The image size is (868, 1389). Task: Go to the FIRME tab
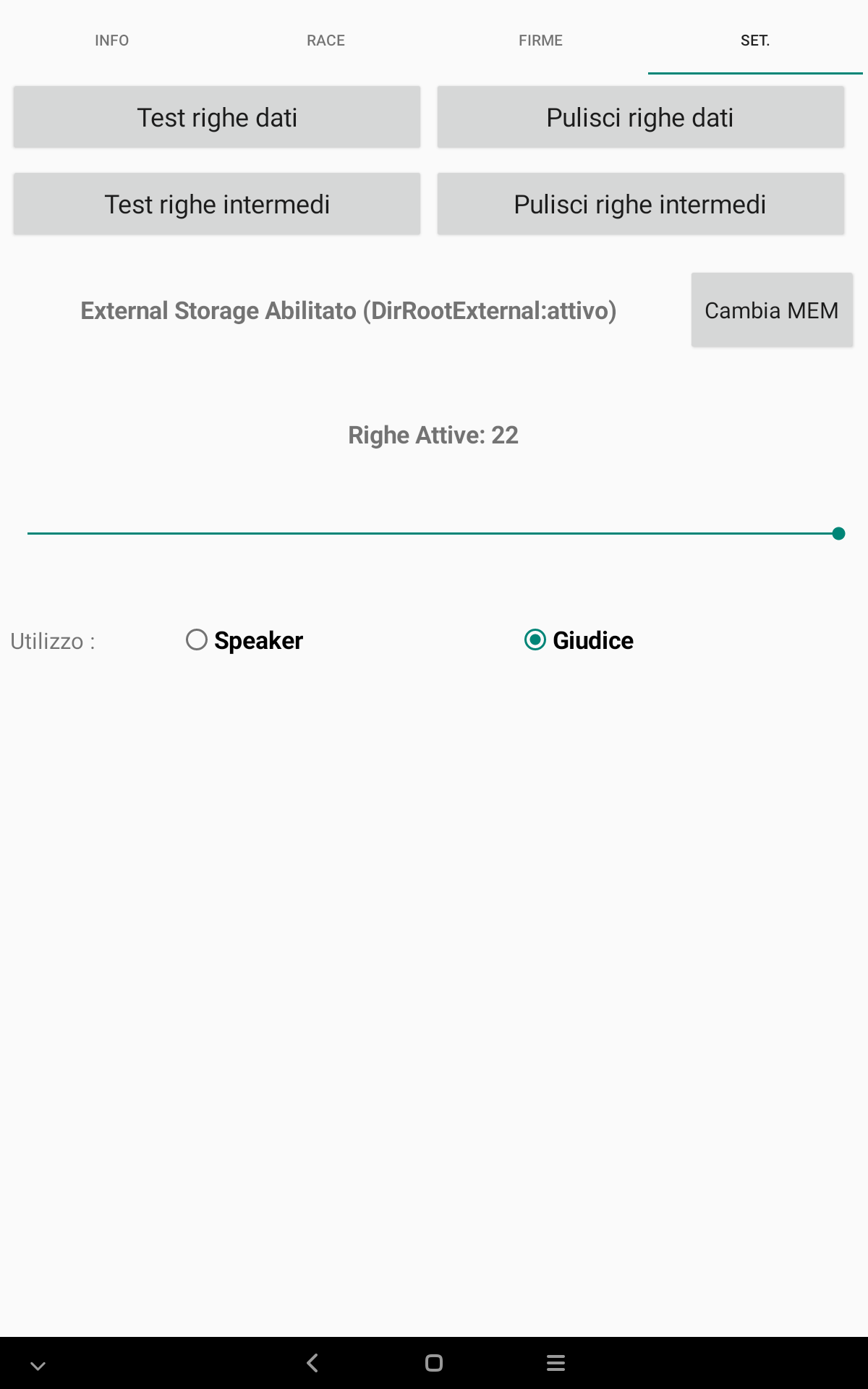click(540, 41)
